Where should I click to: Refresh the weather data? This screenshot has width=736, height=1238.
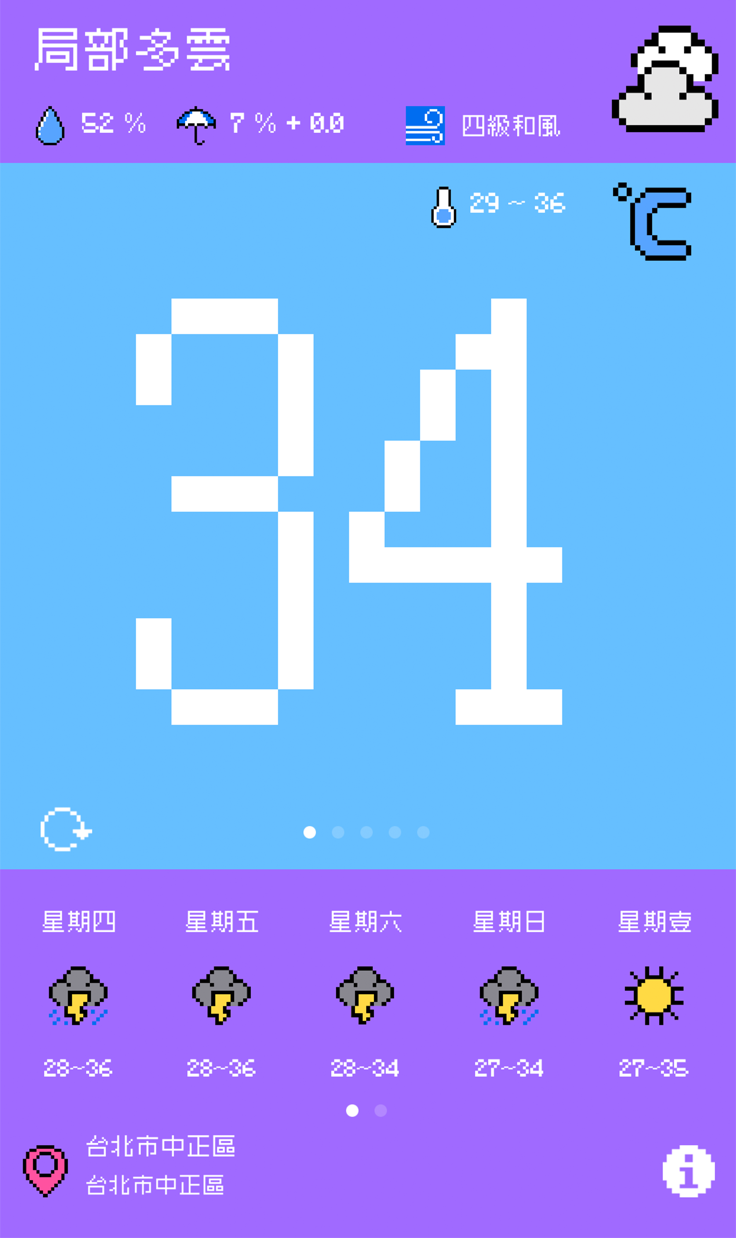[65, 830]
